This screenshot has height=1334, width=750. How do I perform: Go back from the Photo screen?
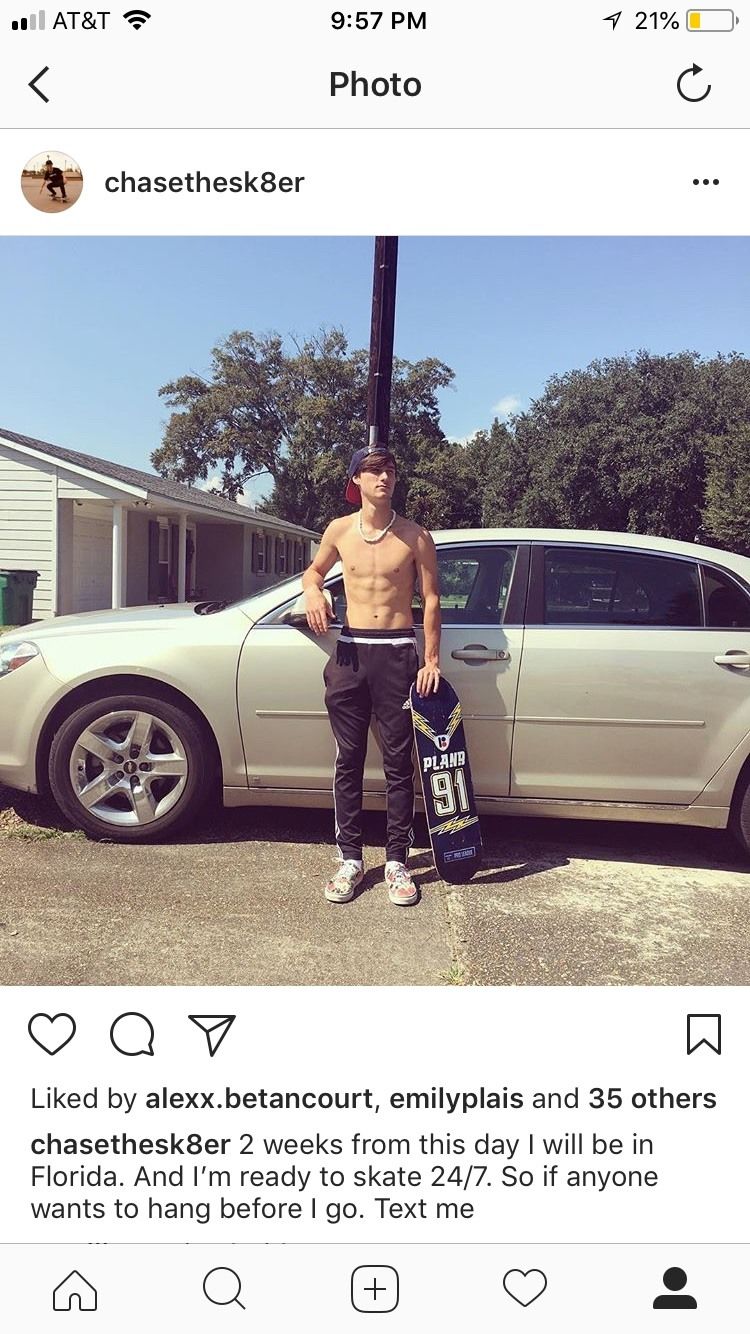[x=39, y=85]
